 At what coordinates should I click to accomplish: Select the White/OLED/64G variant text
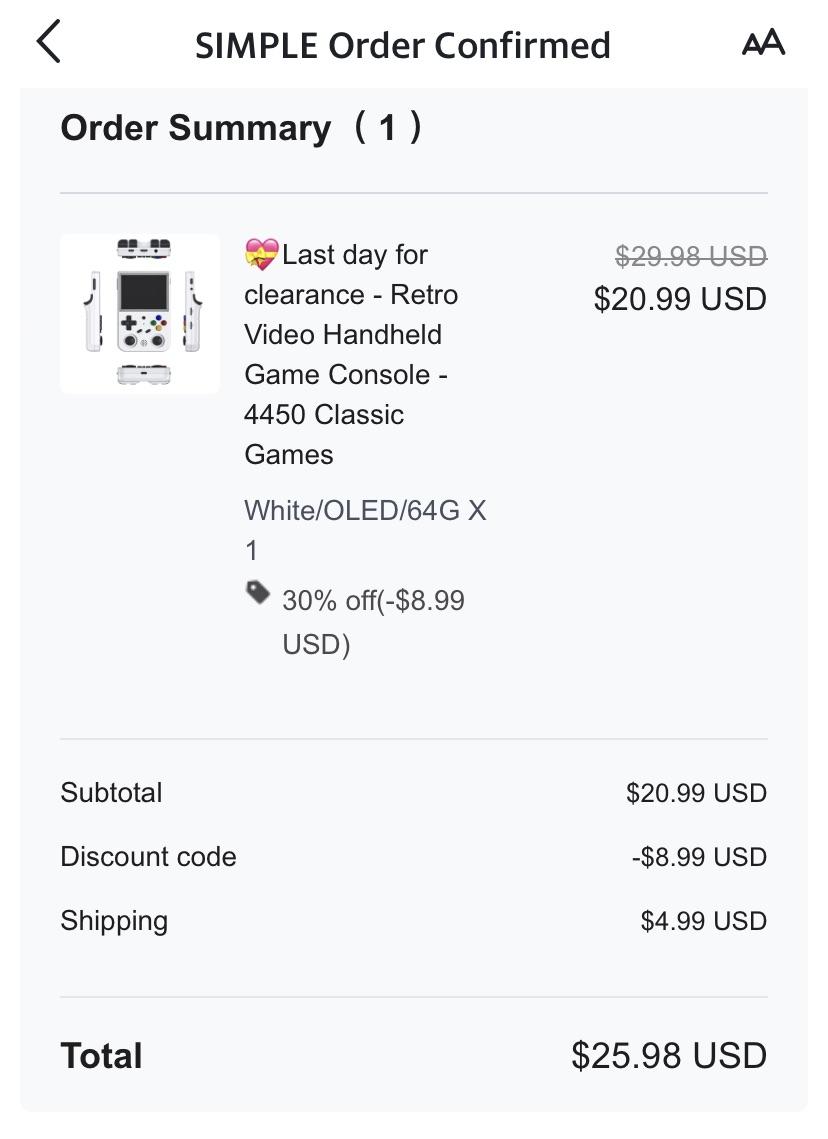tap(365, 510)
